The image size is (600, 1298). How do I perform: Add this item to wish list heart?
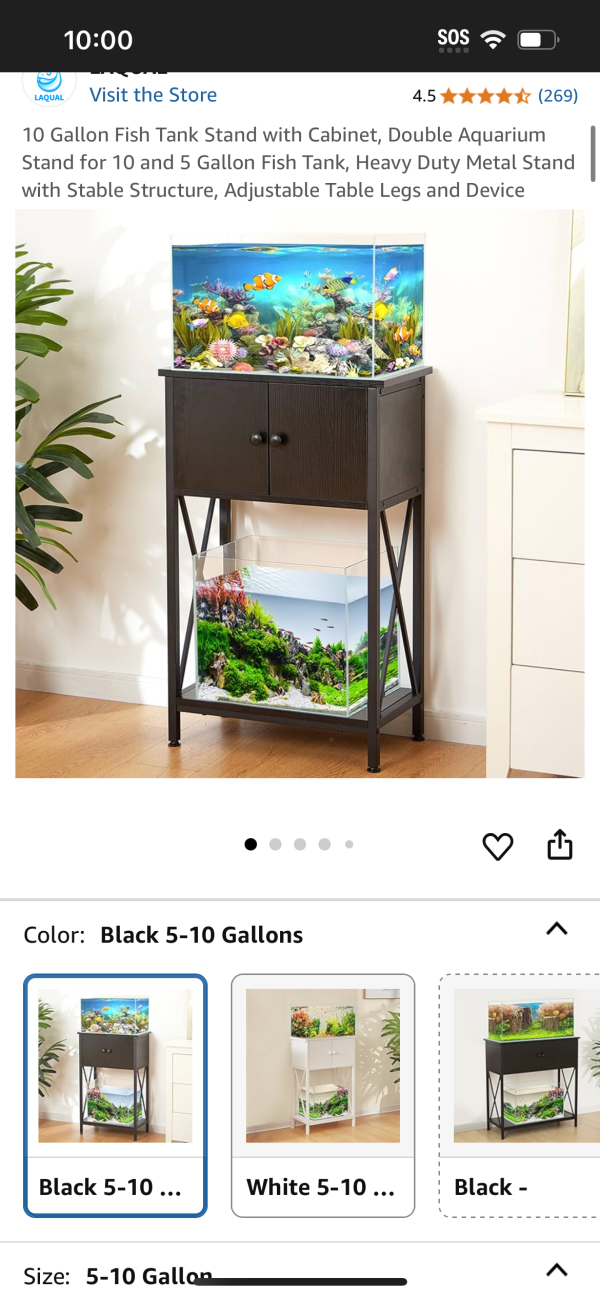tap(497, 846)
